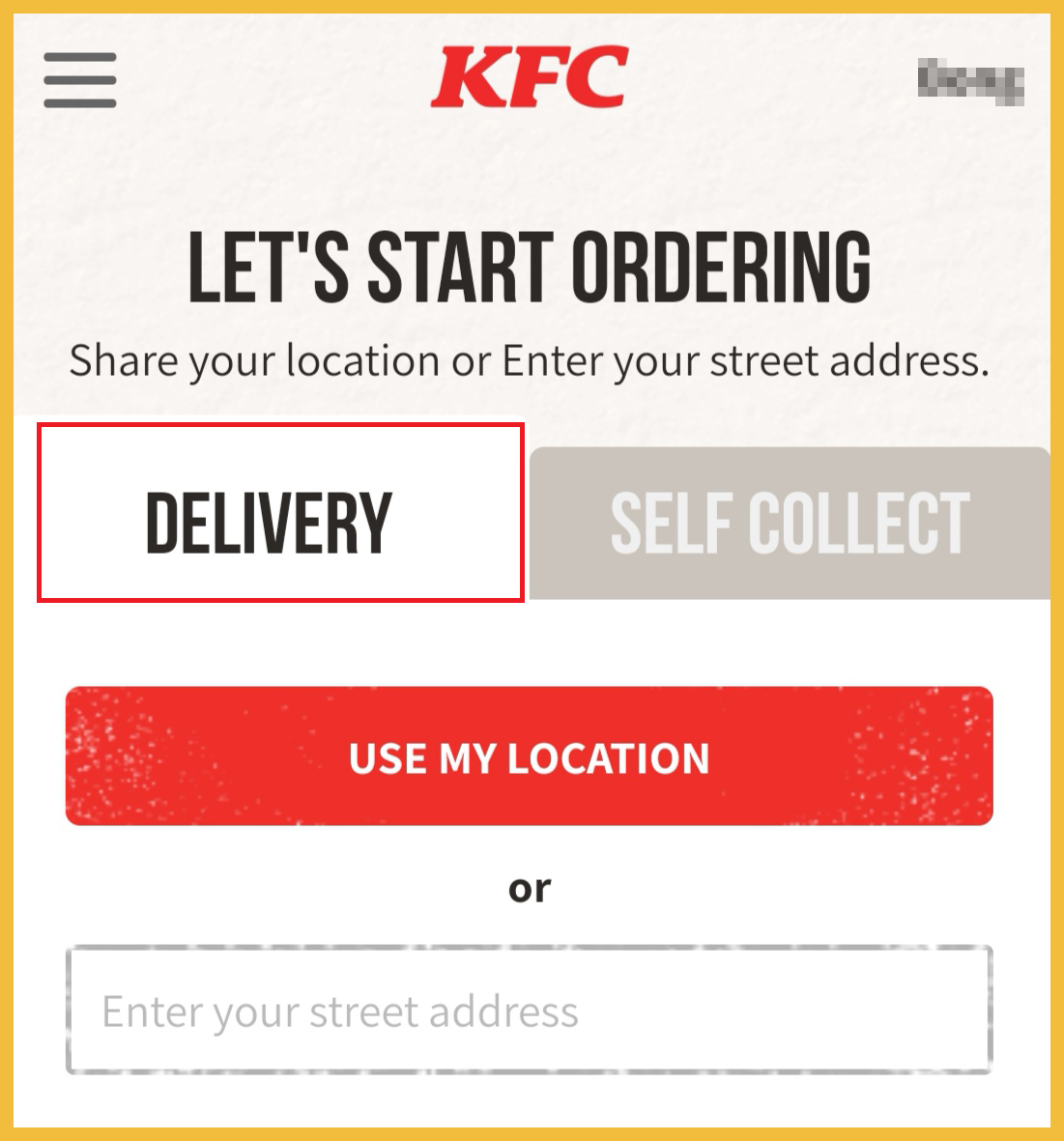The image size is (1064, 1141).
Task: Open the hamburger drawer menu
Action: coord(80,80)
